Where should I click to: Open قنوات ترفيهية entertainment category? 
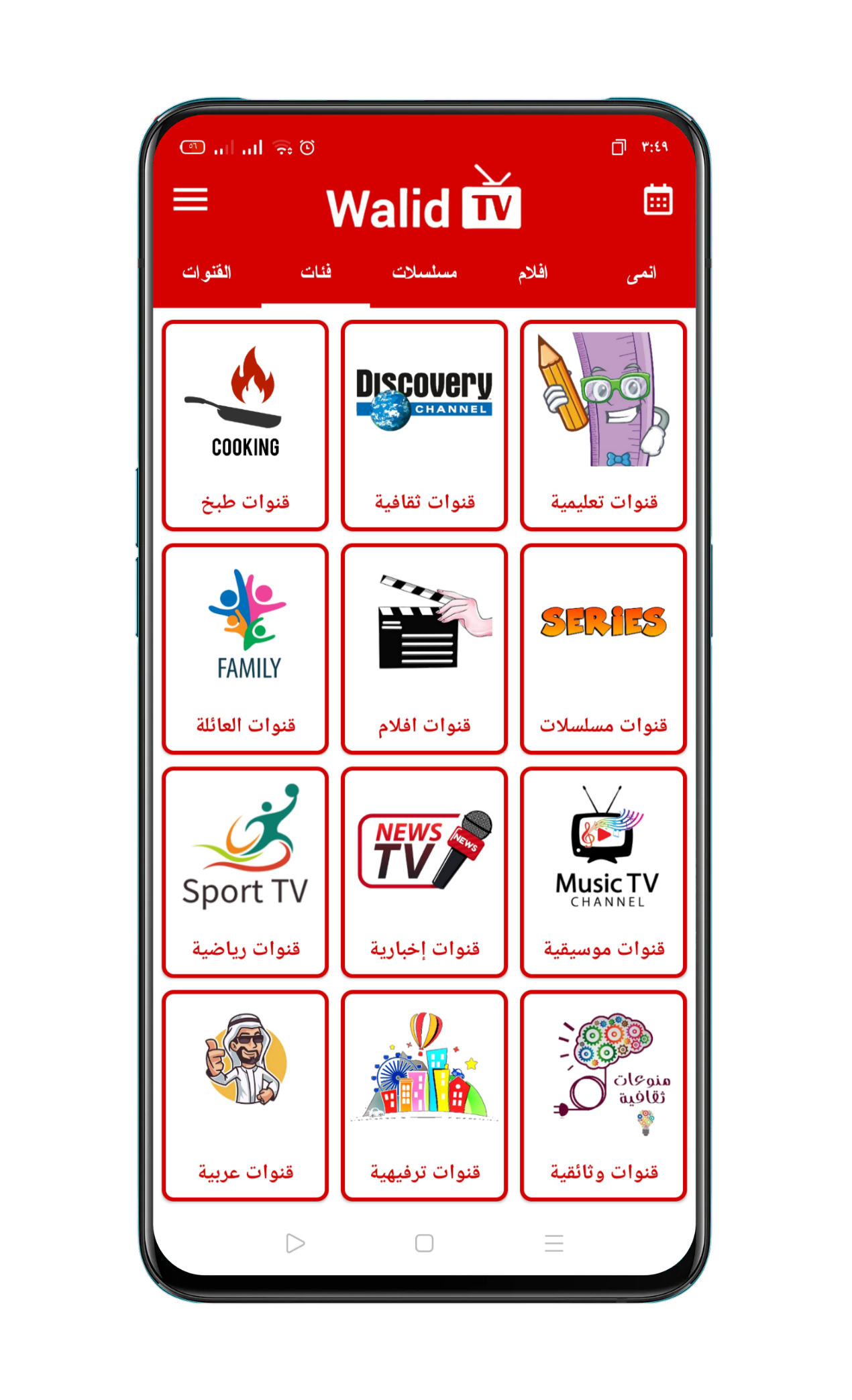coord(424,1095)
